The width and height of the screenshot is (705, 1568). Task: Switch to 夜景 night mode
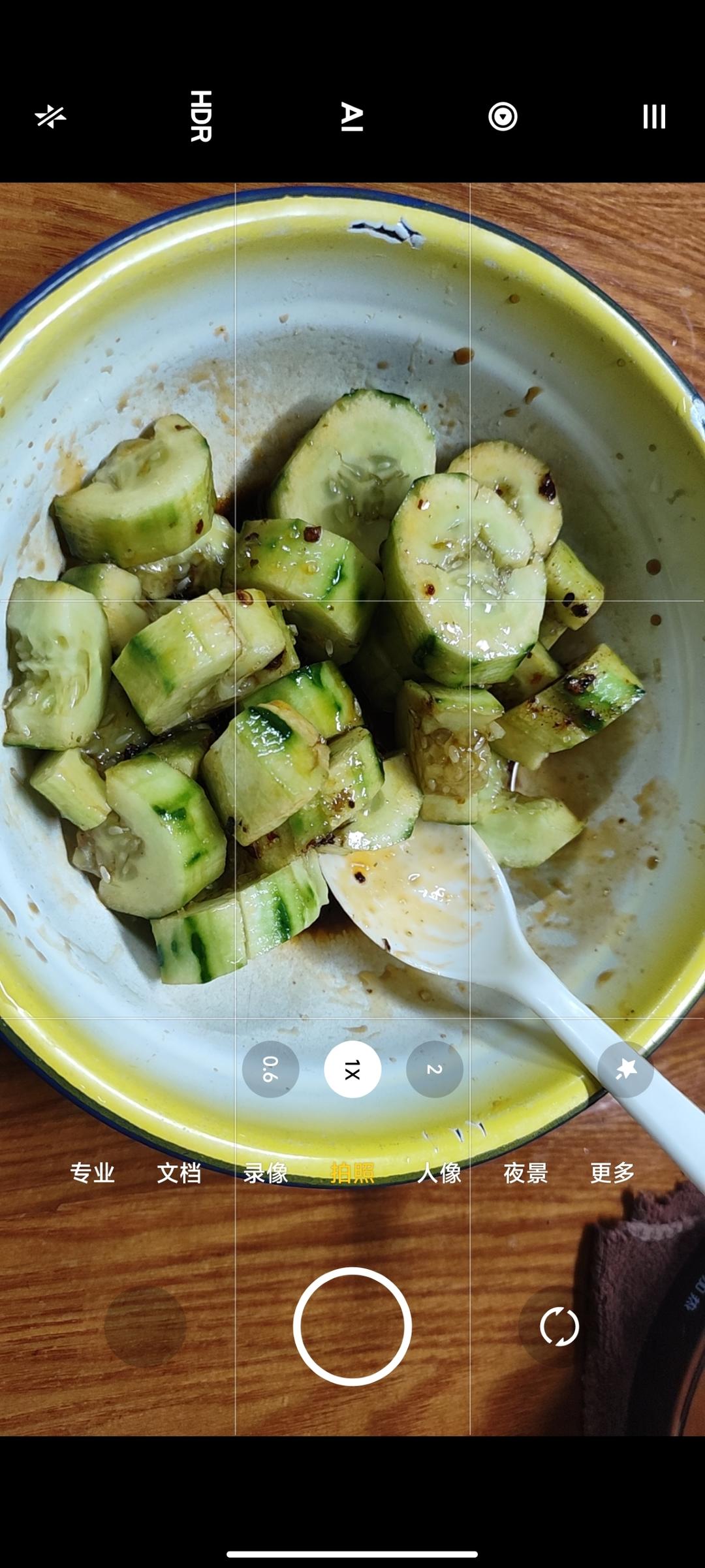525,1173
